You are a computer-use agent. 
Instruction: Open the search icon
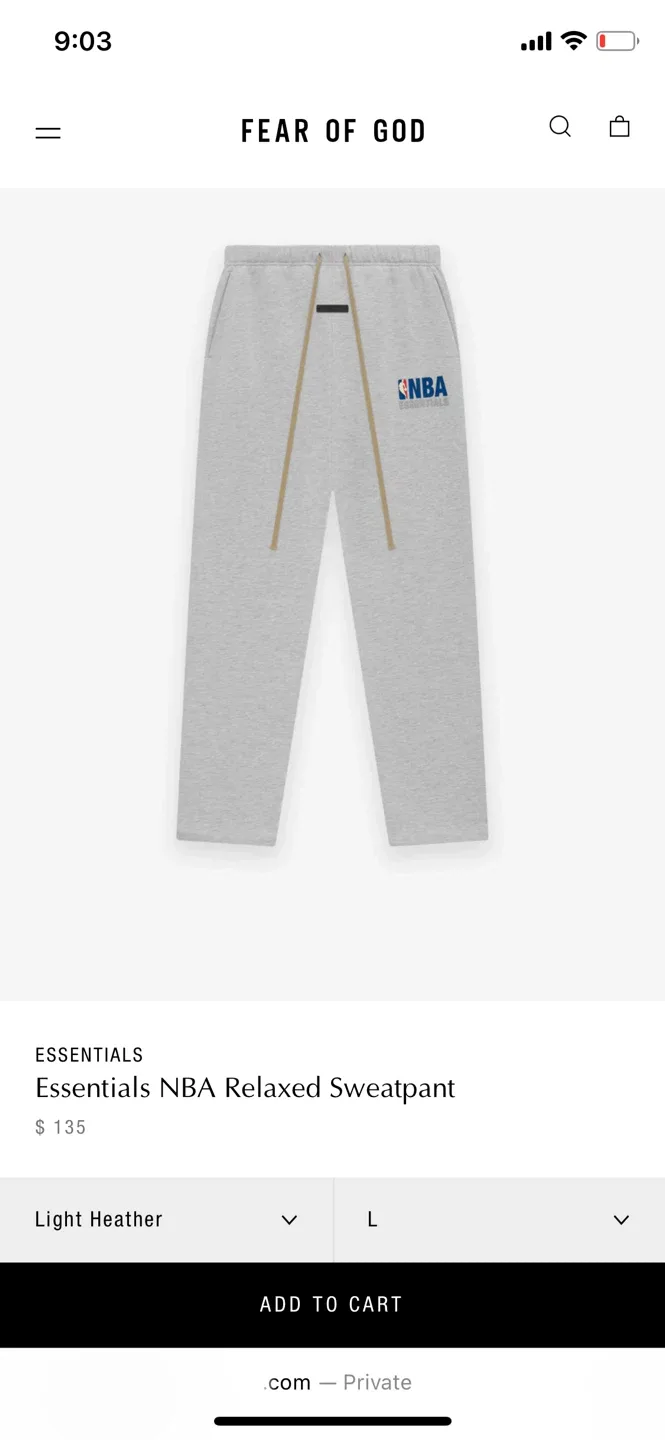point(560,127)
